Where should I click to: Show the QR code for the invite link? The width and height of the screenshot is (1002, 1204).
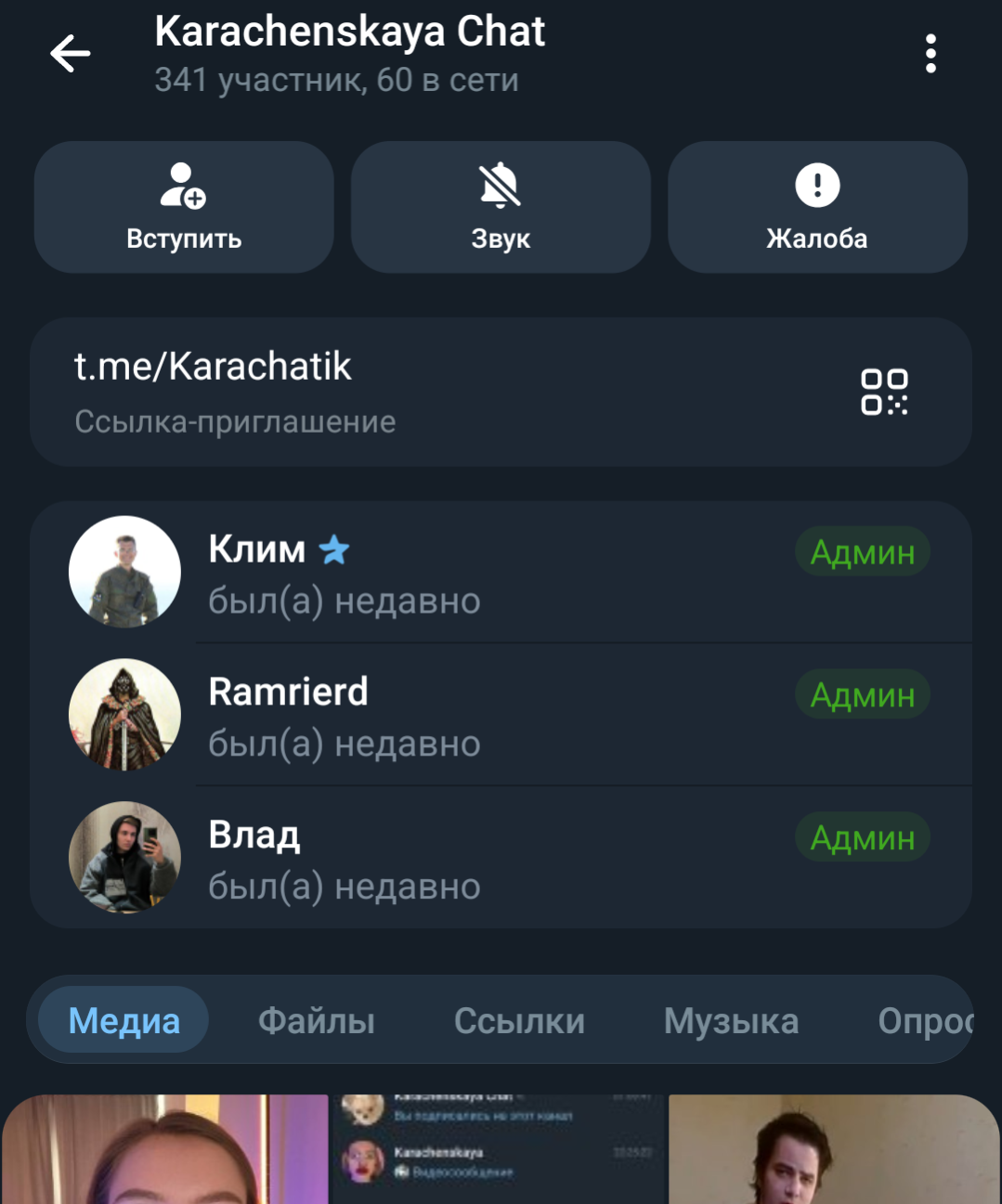884,392
